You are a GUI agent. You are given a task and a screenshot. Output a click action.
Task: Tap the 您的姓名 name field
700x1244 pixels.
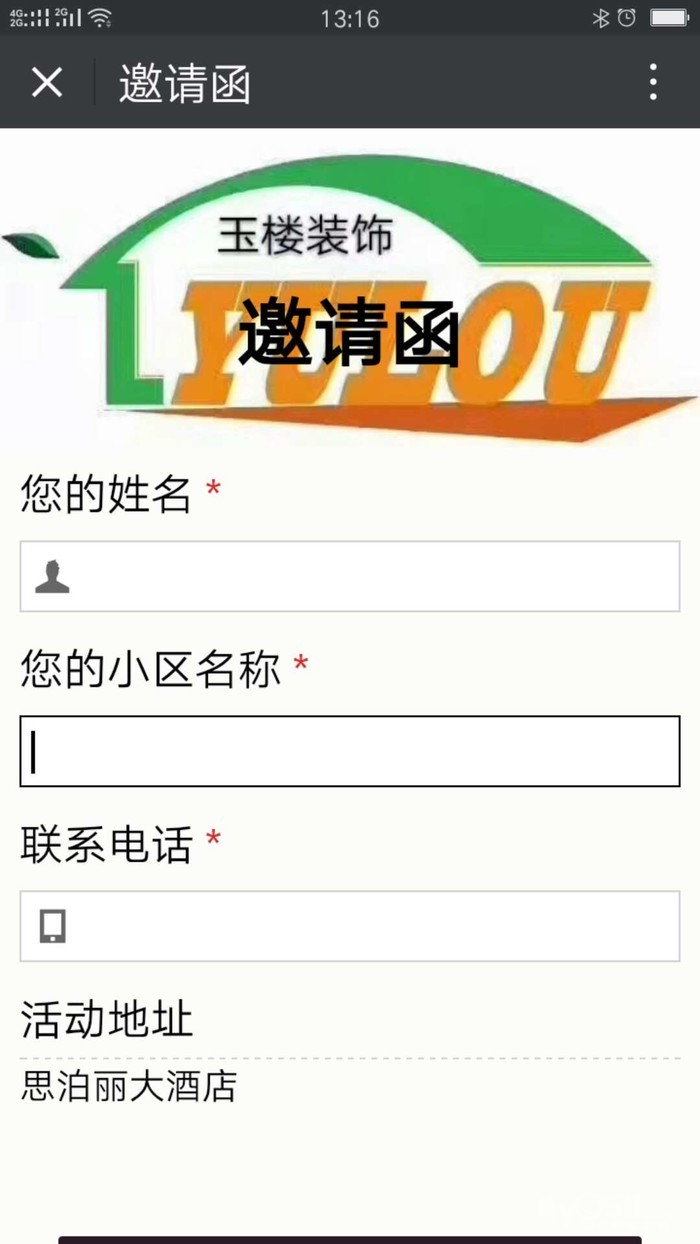[350, 576]
